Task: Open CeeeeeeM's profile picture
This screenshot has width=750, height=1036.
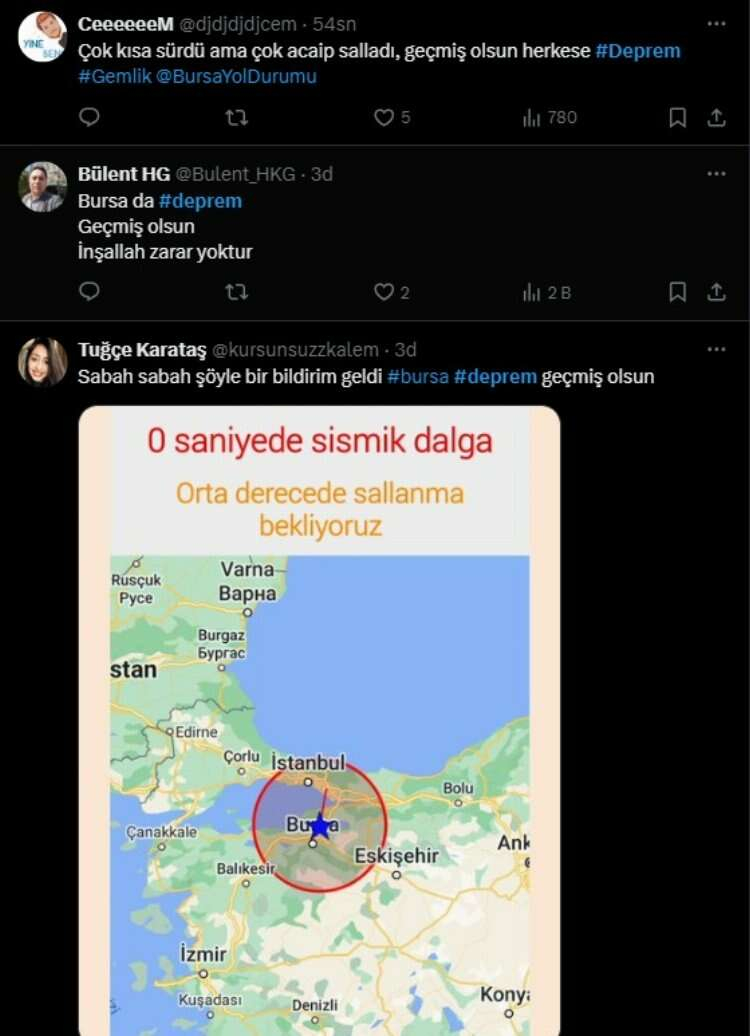Action: (x=43, y=37)
